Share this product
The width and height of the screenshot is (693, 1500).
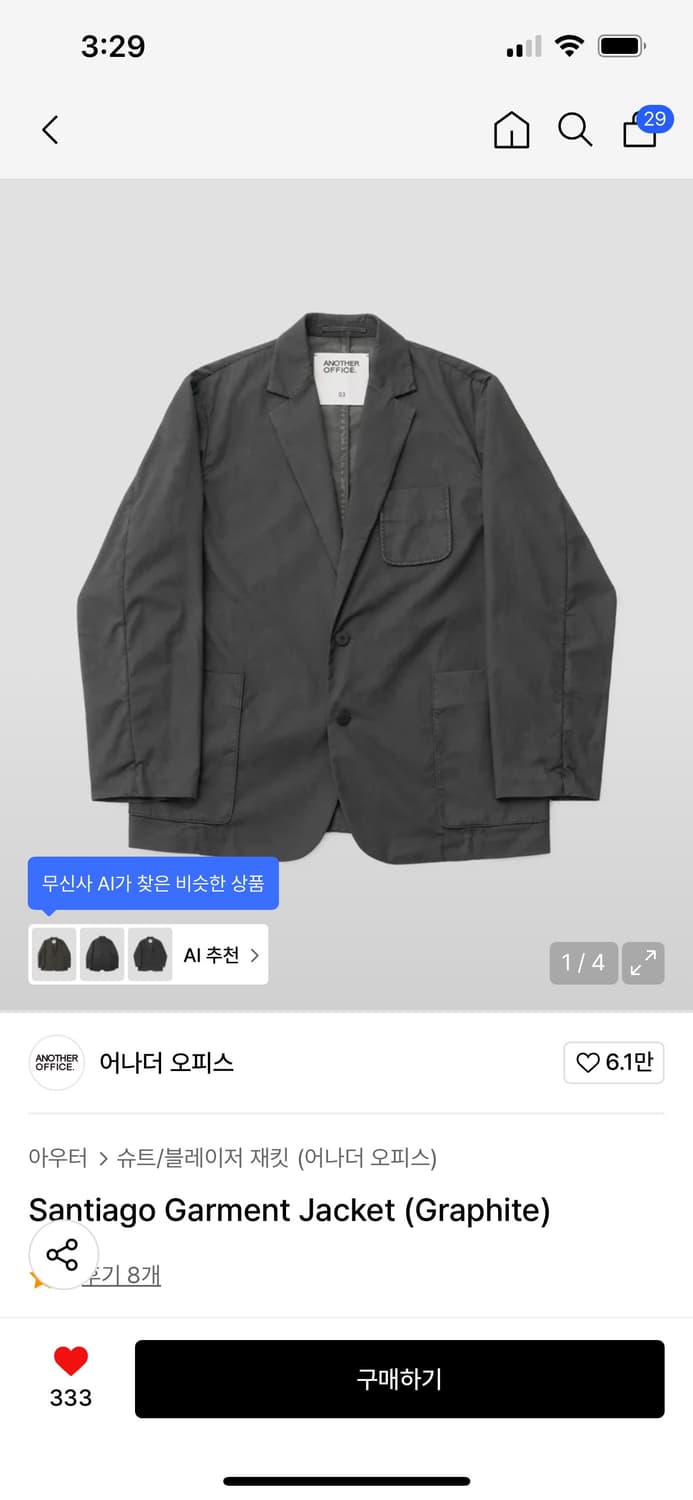63,1254
